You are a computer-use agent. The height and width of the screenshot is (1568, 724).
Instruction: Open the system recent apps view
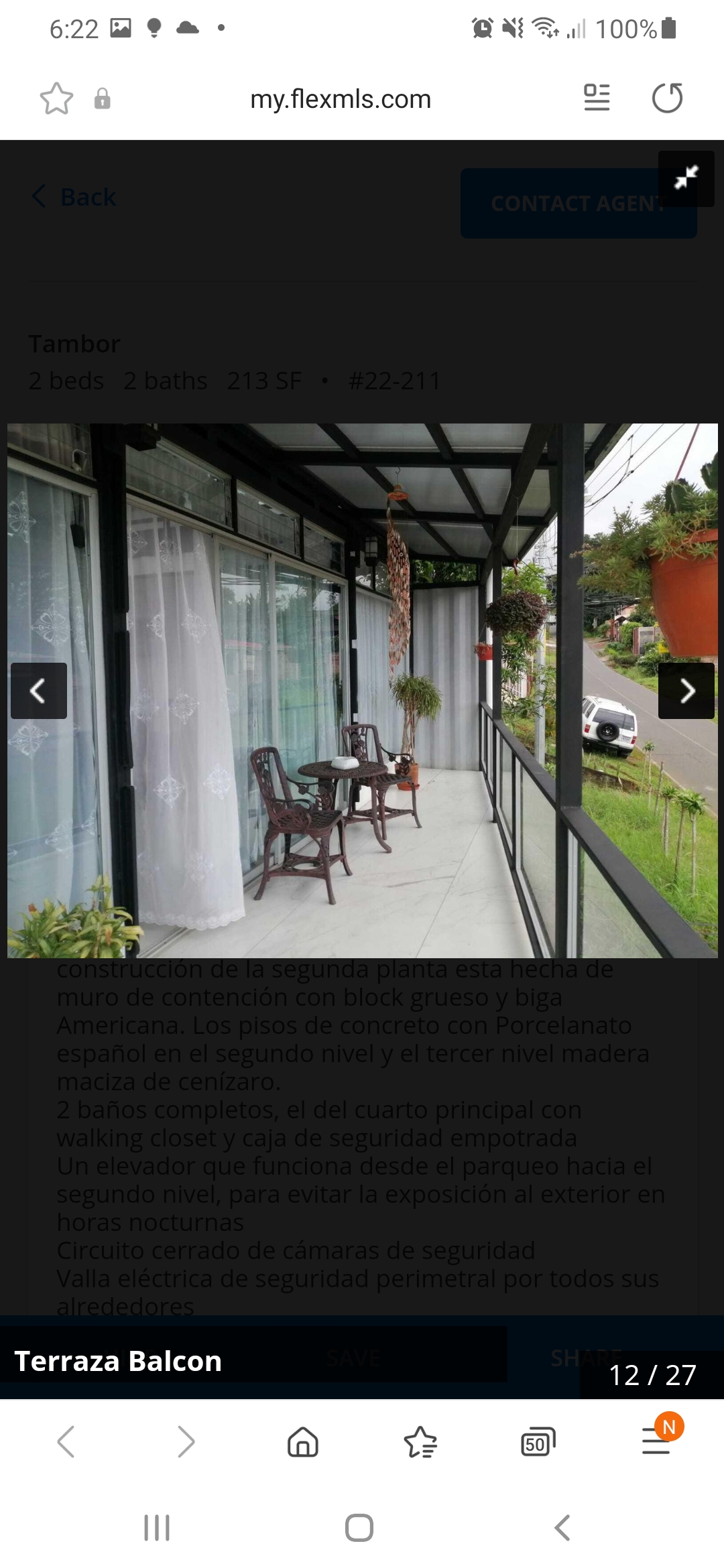pyautogui.click(x=157, y=1528)
